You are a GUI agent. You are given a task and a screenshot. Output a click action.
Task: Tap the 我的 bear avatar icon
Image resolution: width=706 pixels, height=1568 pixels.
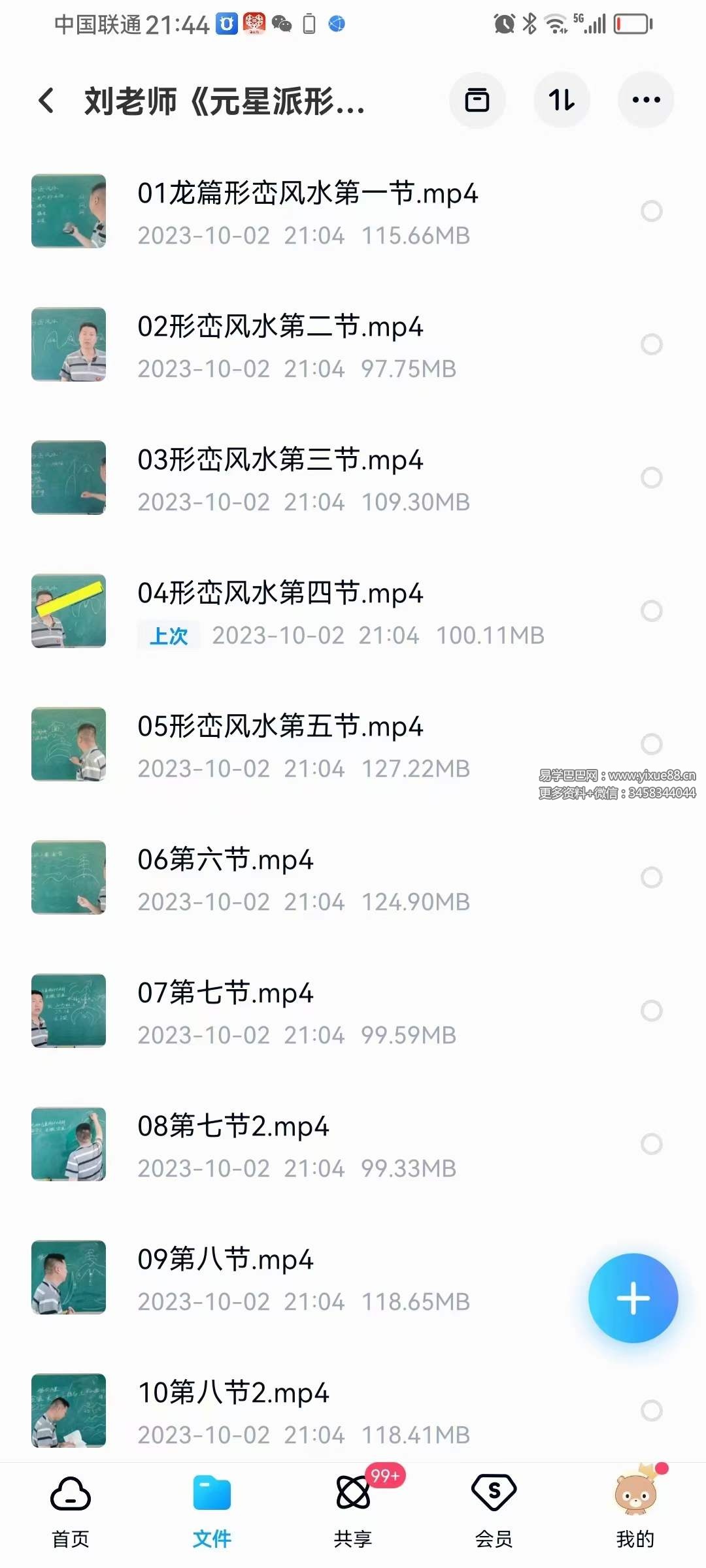pyautogui.click(x=635, y=1494)
